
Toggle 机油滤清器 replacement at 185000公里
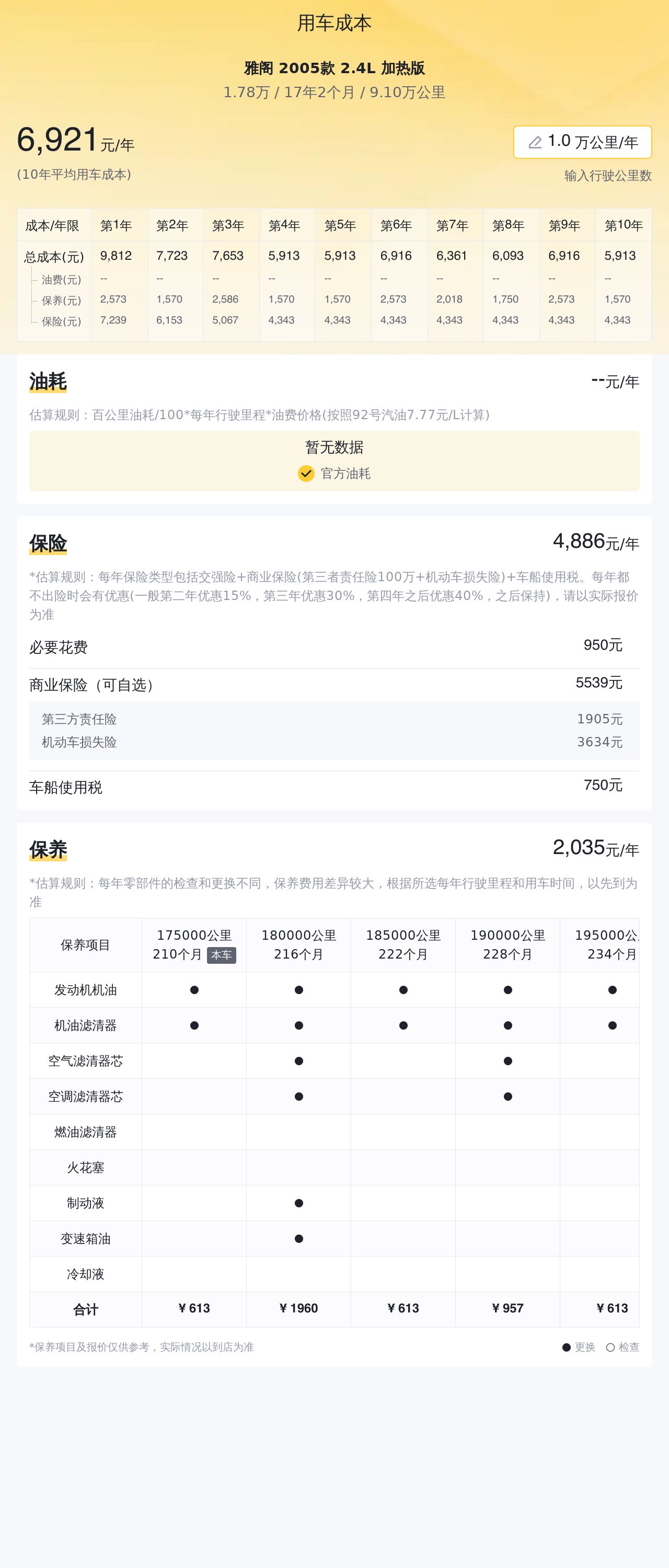pyautogui.click(x=403, y=1025)
